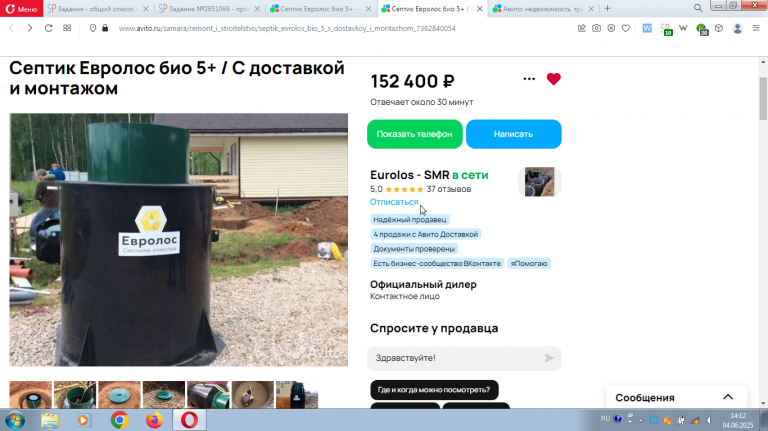Open the main septic tank photo
768x431 pixels.
178,240
